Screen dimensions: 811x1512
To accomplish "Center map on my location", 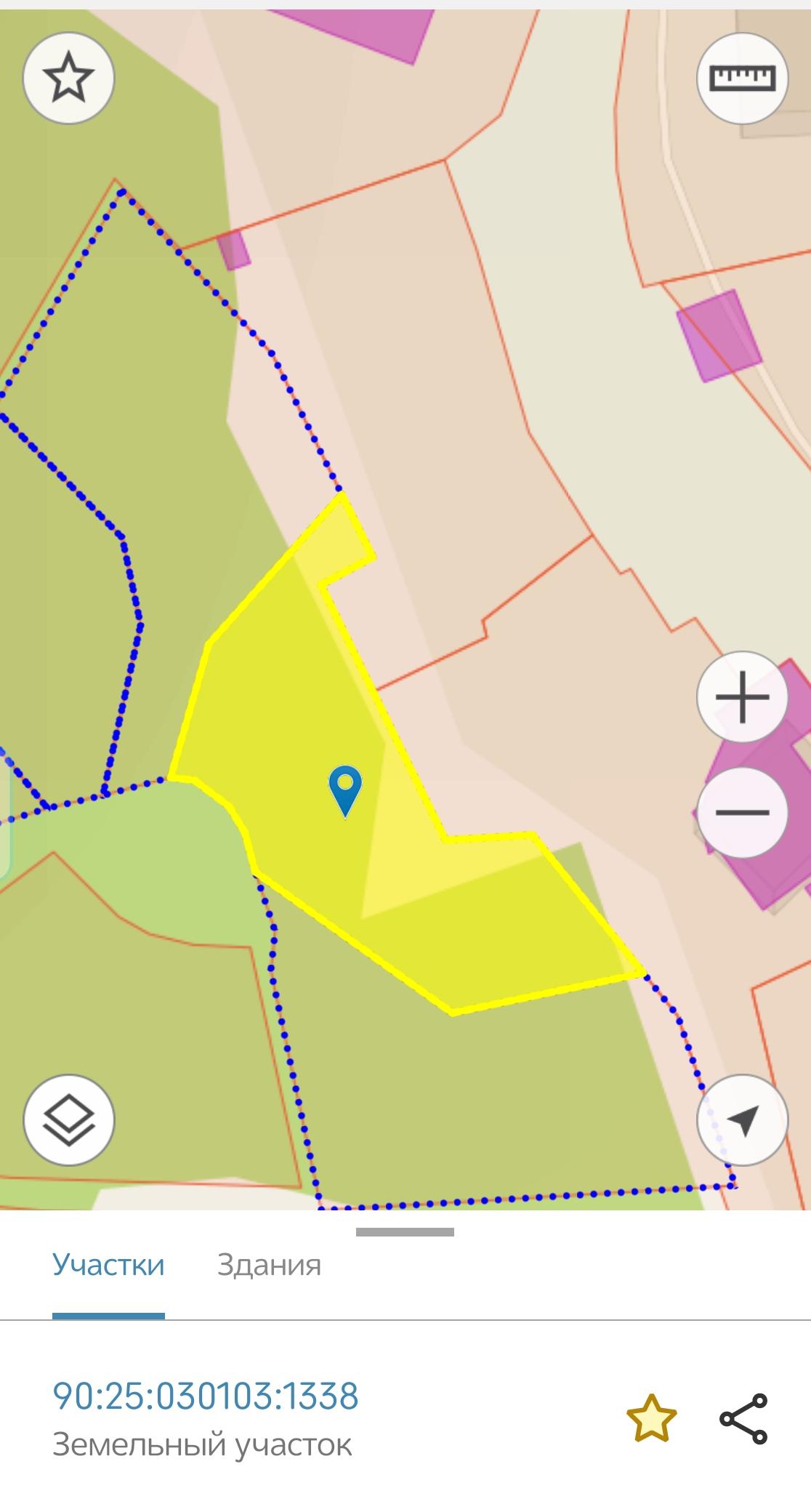I will pyautogui.click(x=742, y=1120).
